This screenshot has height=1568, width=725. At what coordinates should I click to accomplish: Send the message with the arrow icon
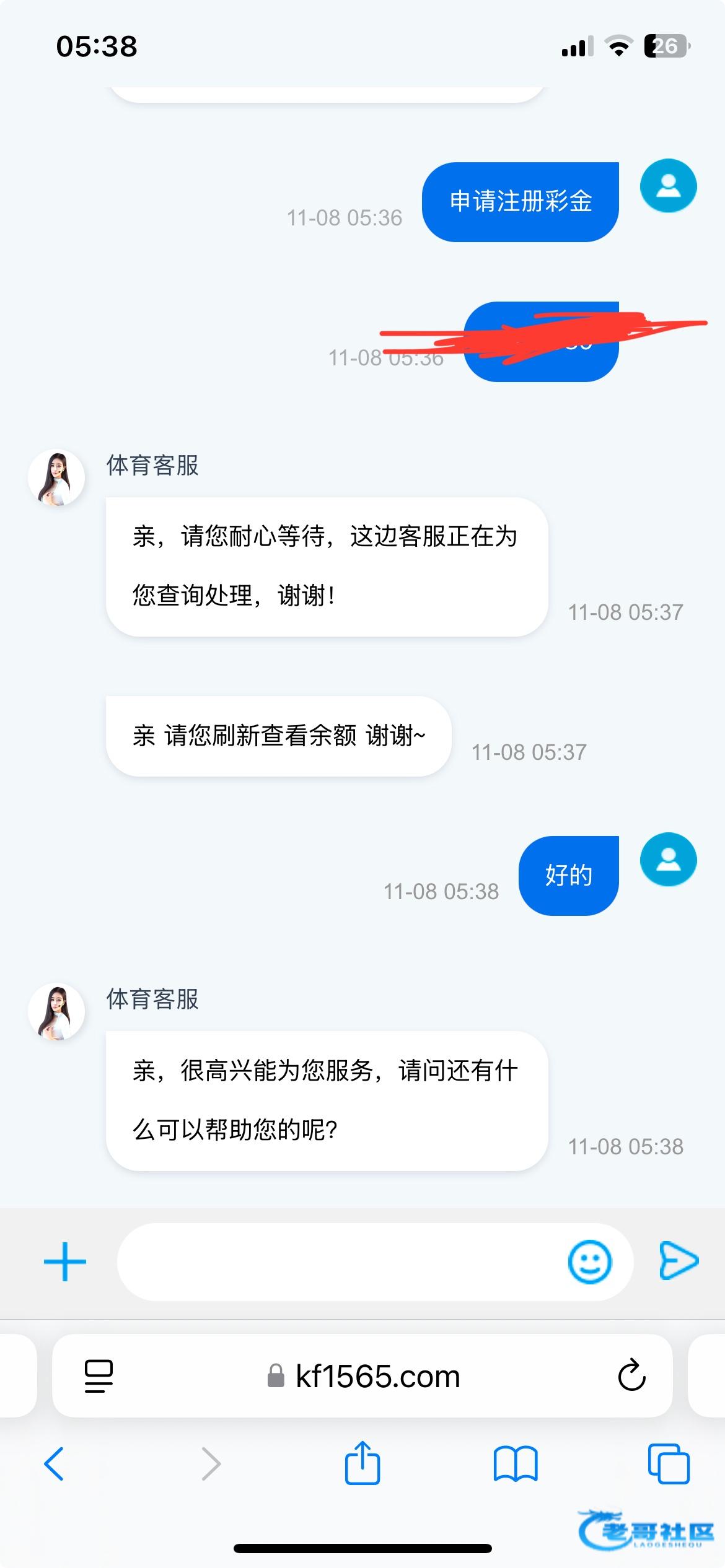coord(679,1260)
